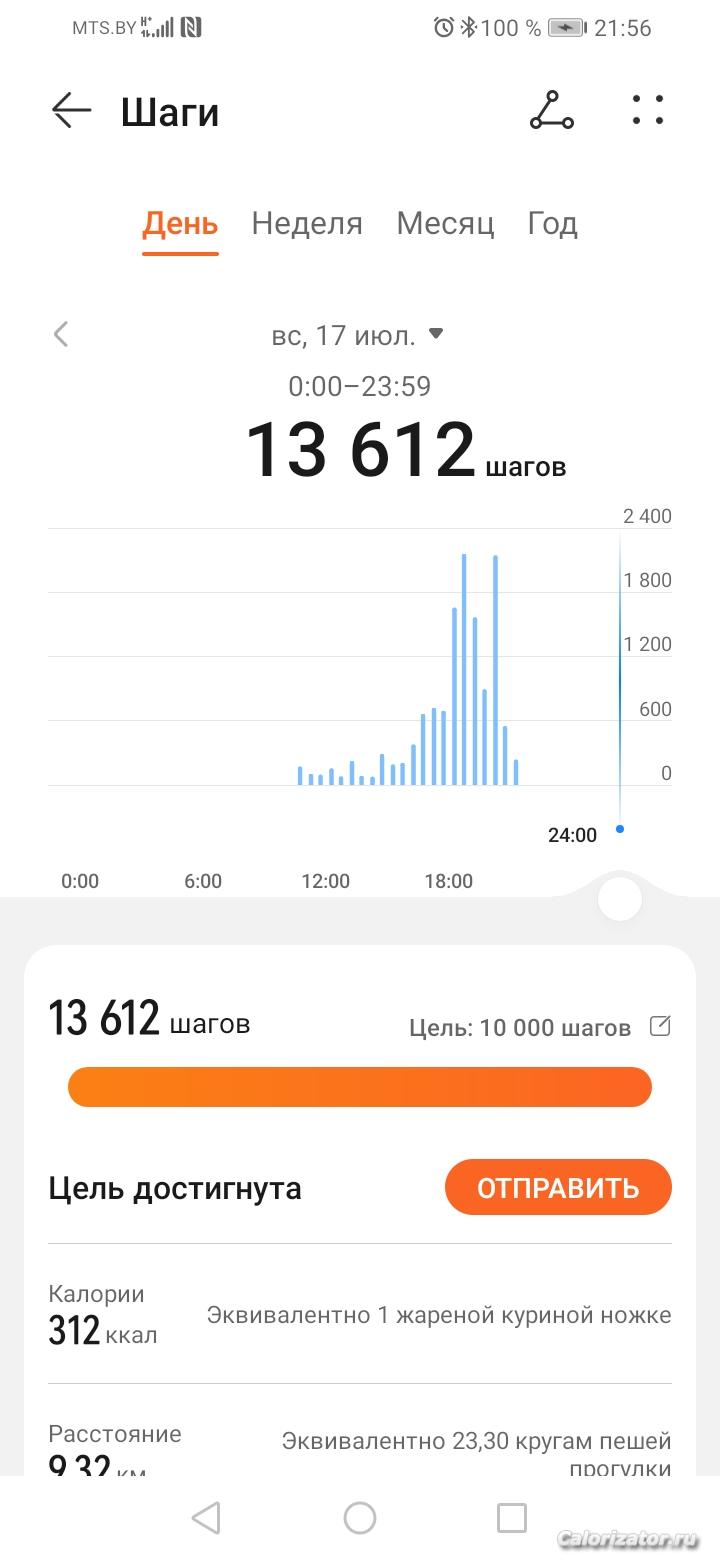Image resolution: width=720 pixels, height=1560 pixels.
Task: Tap the ОТПРАВИТЬ button
Action: coord(558,1187)
